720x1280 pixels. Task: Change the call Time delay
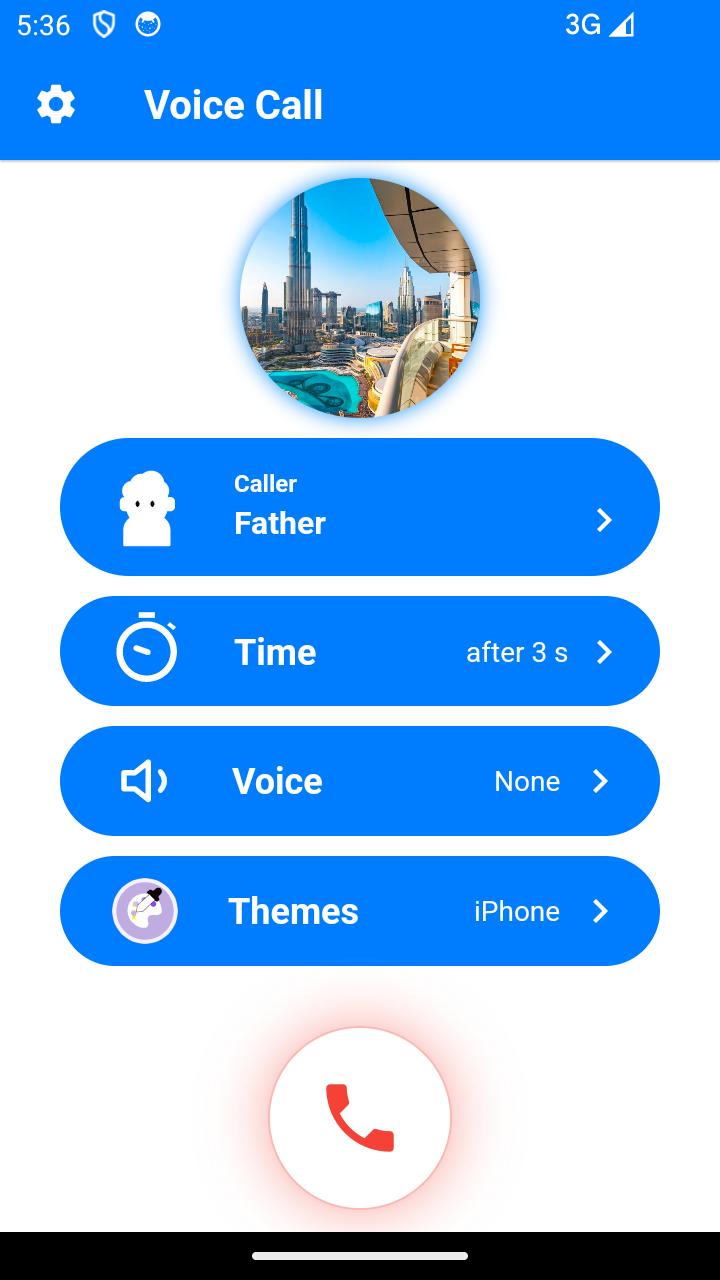click(360, 651)
